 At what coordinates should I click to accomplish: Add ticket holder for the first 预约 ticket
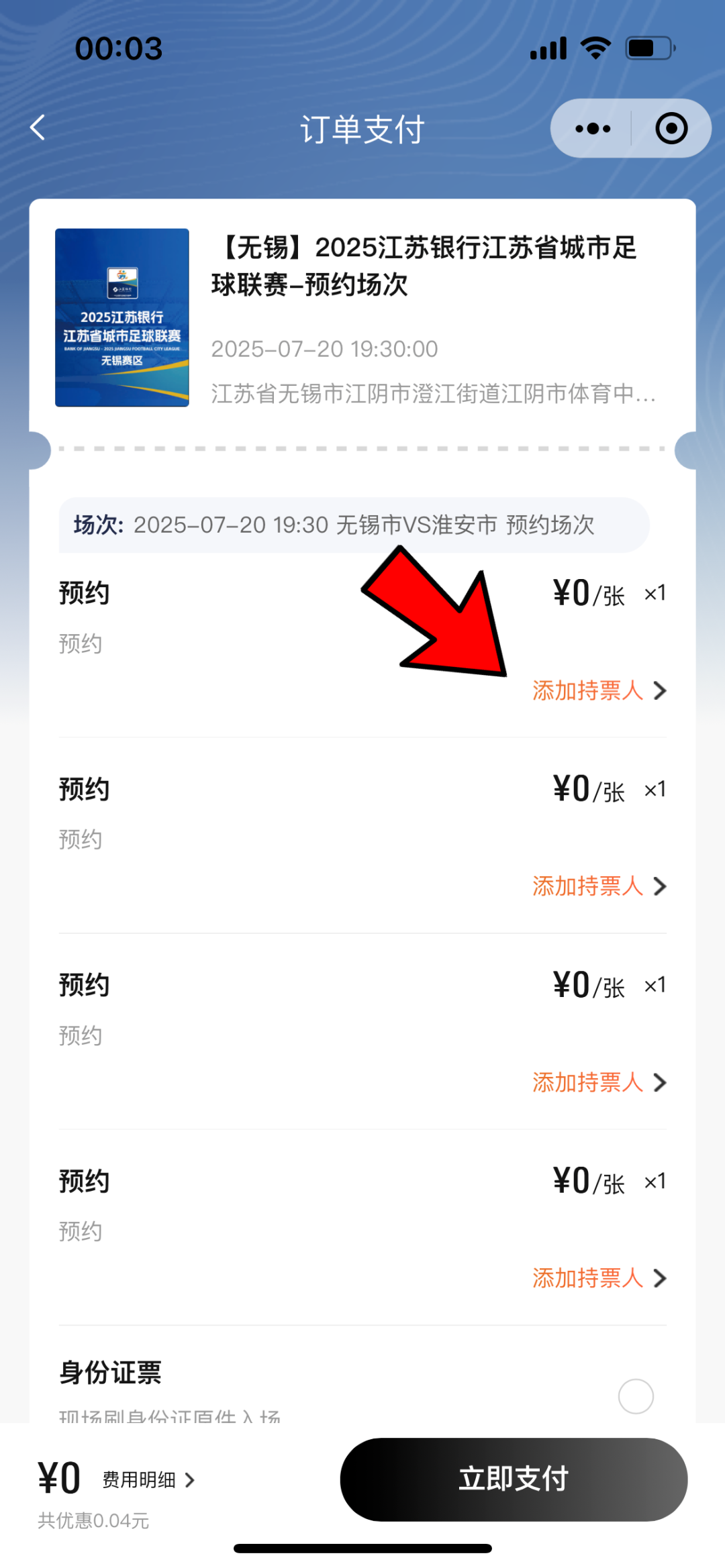[598, 690]
